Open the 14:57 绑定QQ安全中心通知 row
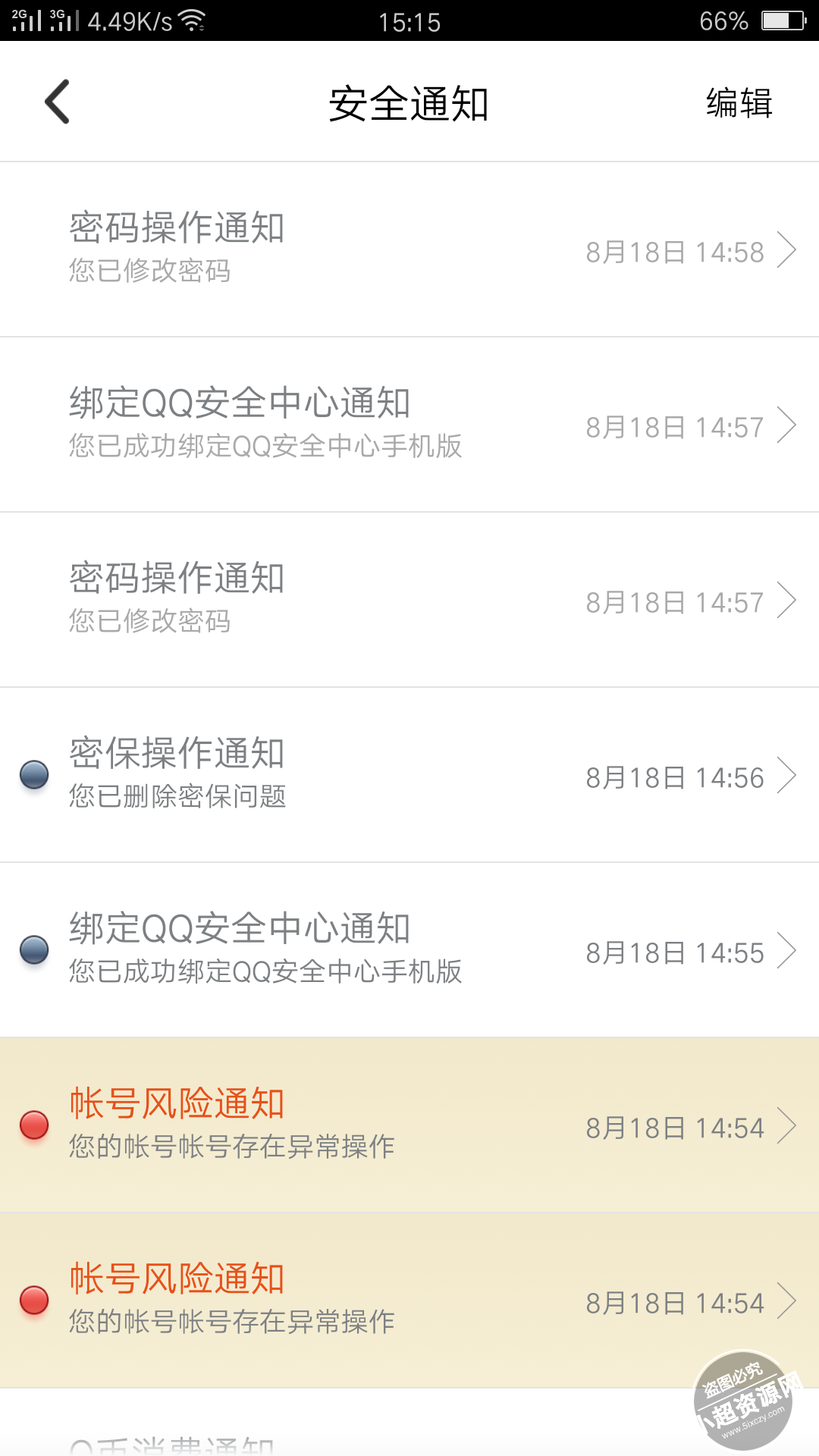 (409, 425)
